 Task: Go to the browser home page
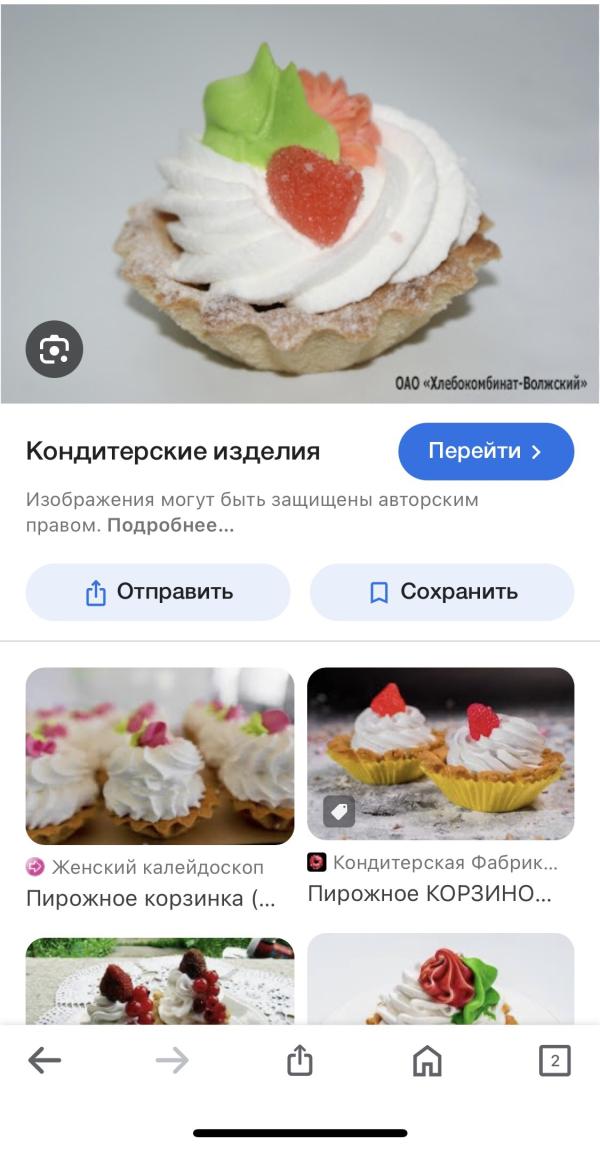click(427, 1060)
